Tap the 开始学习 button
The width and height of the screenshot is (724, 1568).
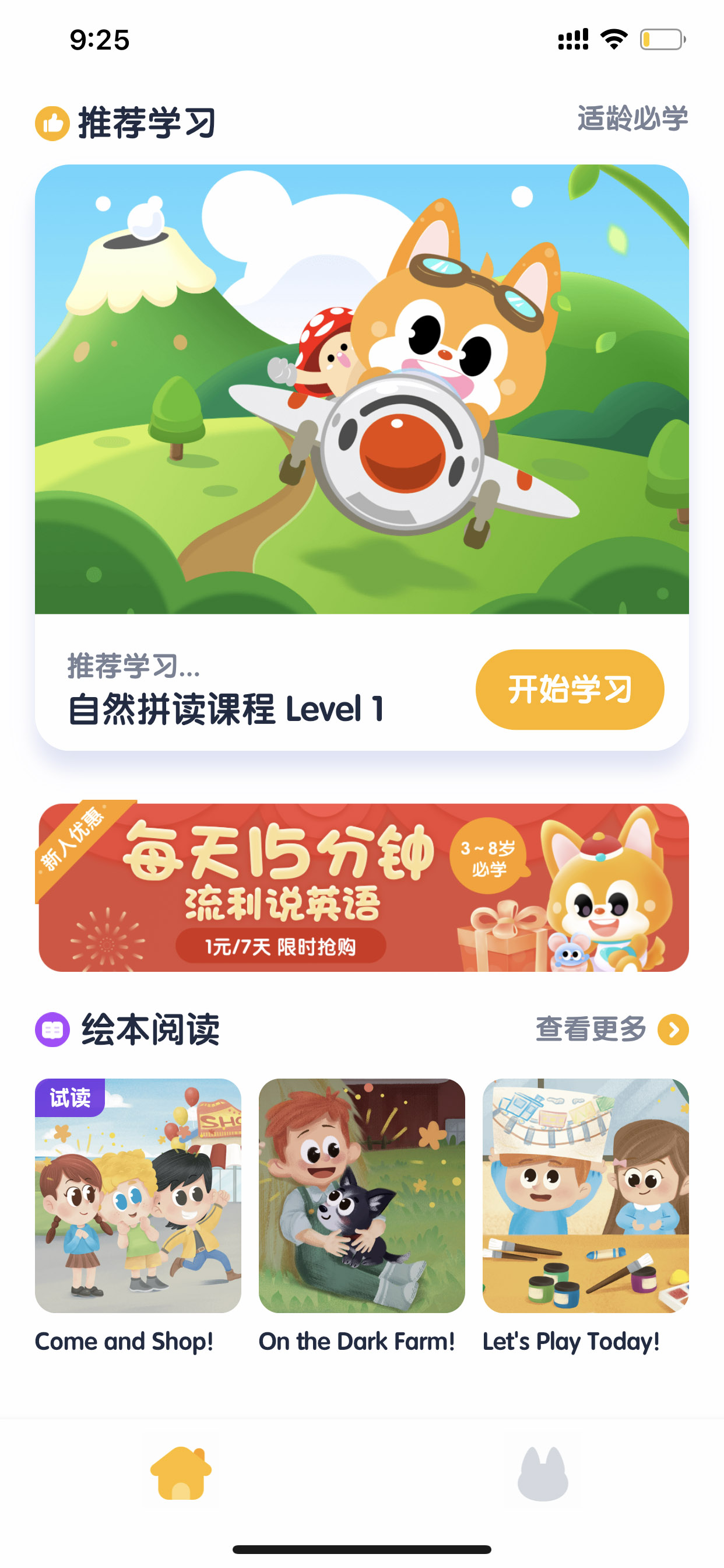point(570,689)
